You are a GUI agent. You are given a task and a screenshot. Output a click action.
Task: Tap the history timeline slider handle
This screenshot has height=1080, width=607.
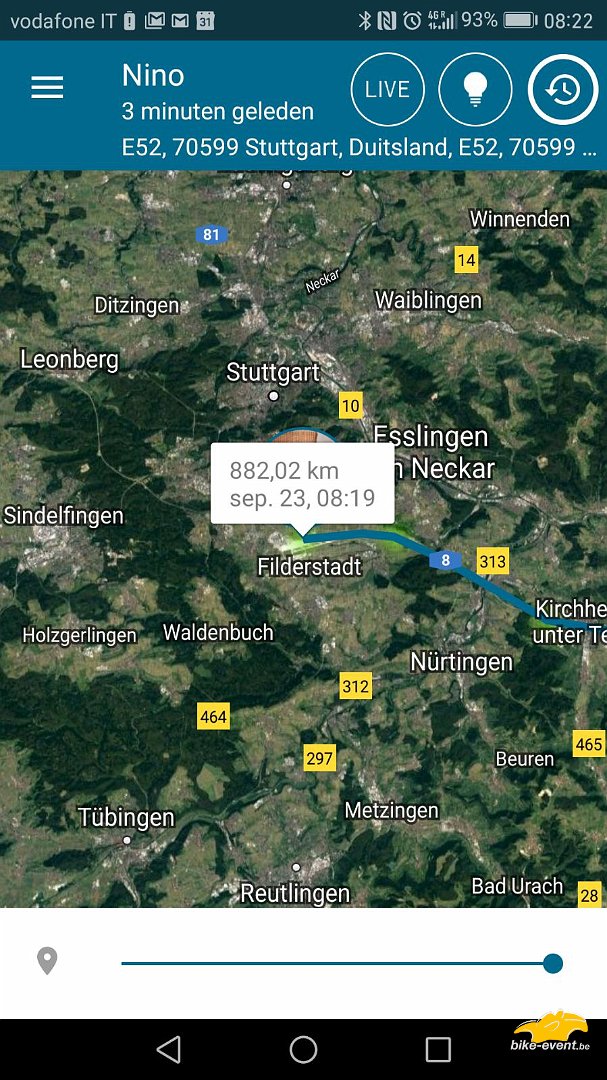(553, 963)
